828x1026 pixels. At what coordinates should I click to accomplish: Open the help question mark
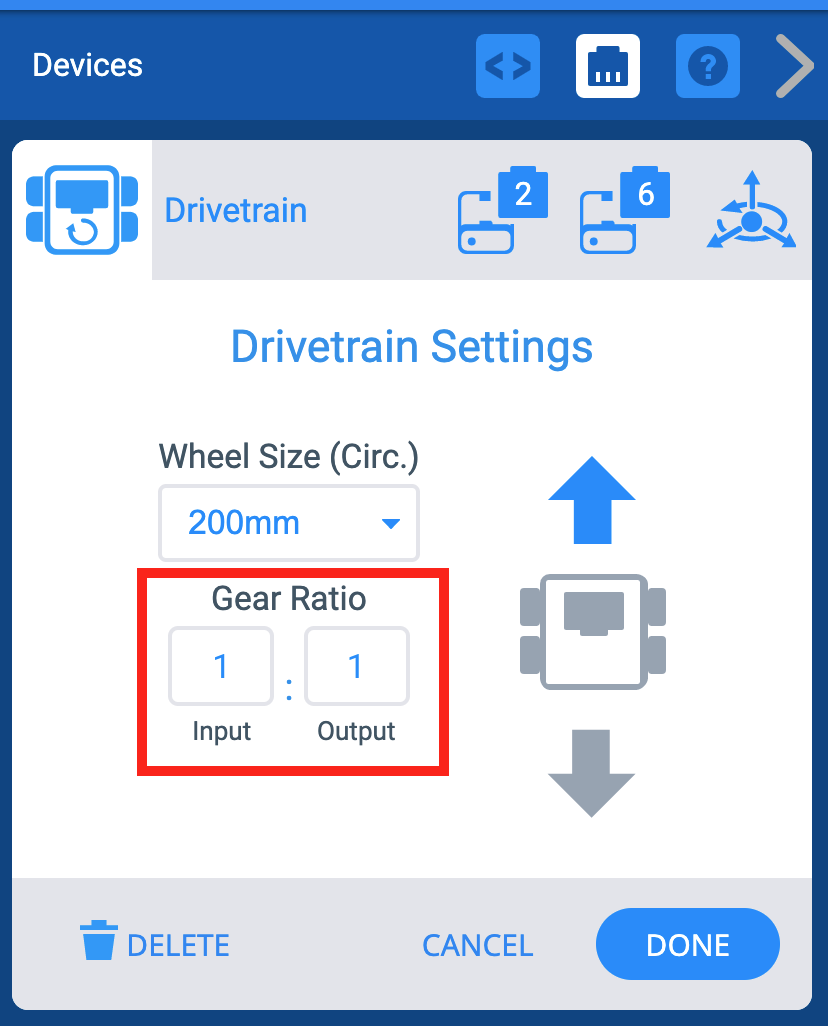pos(707,66)
